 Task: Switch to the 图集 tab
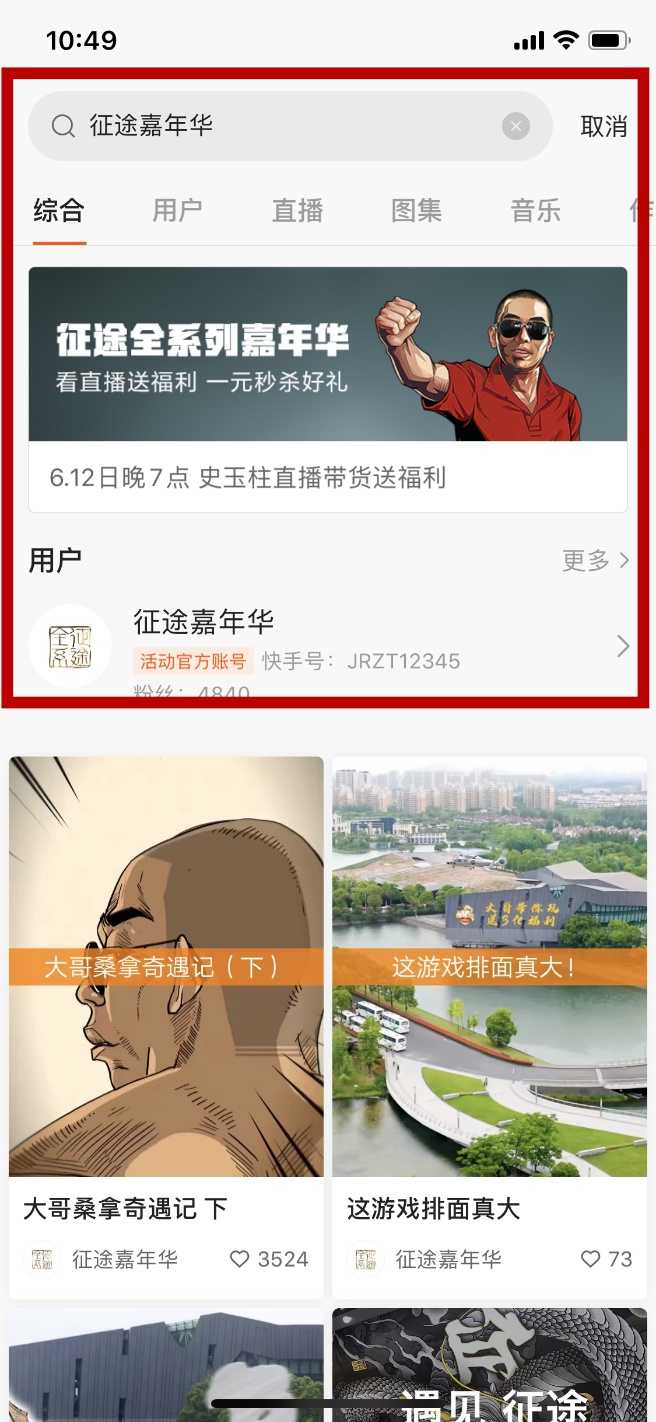(x=416, y=211)
